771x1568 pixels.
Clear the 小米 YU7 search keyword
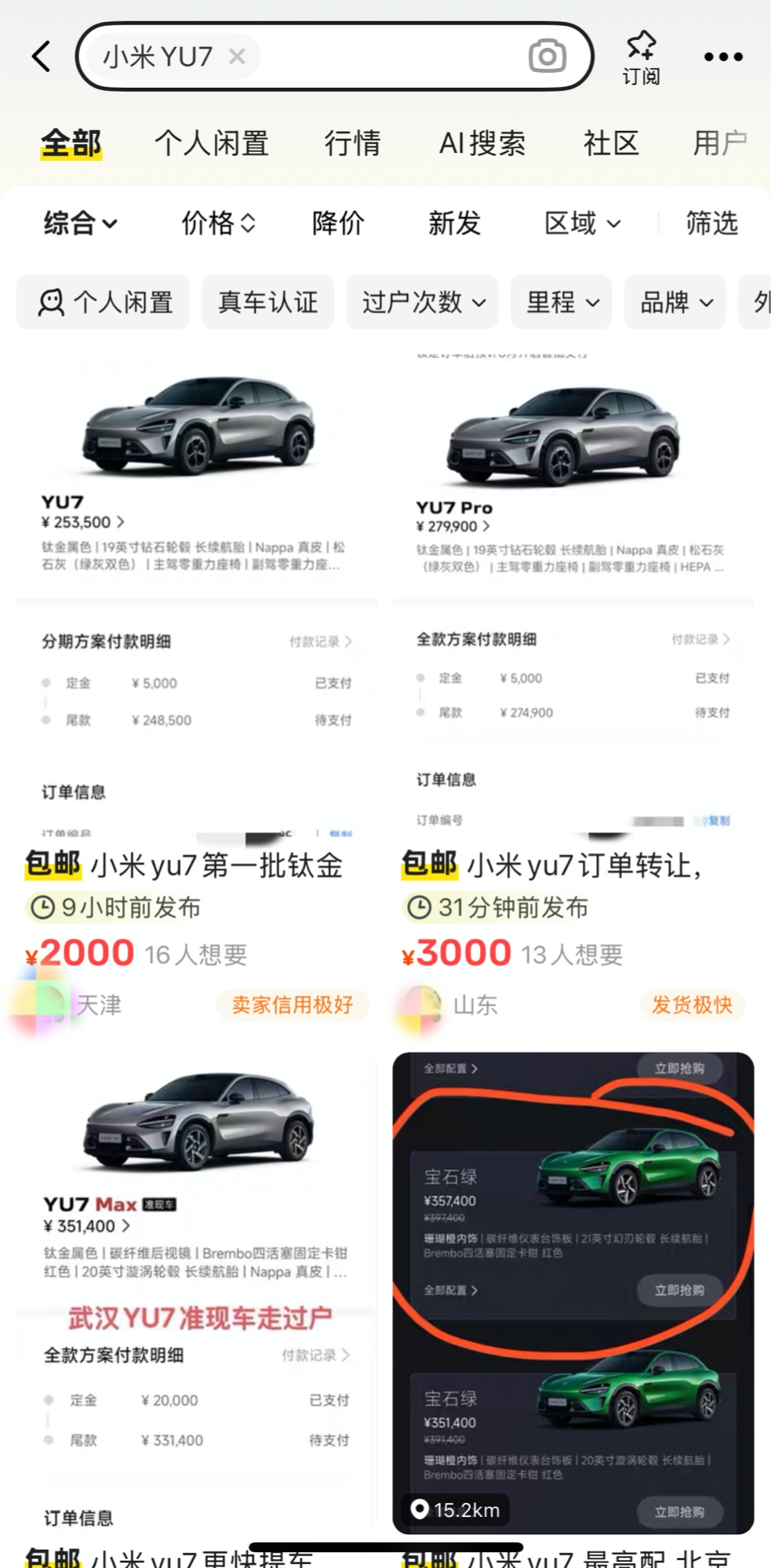point(237,56)
